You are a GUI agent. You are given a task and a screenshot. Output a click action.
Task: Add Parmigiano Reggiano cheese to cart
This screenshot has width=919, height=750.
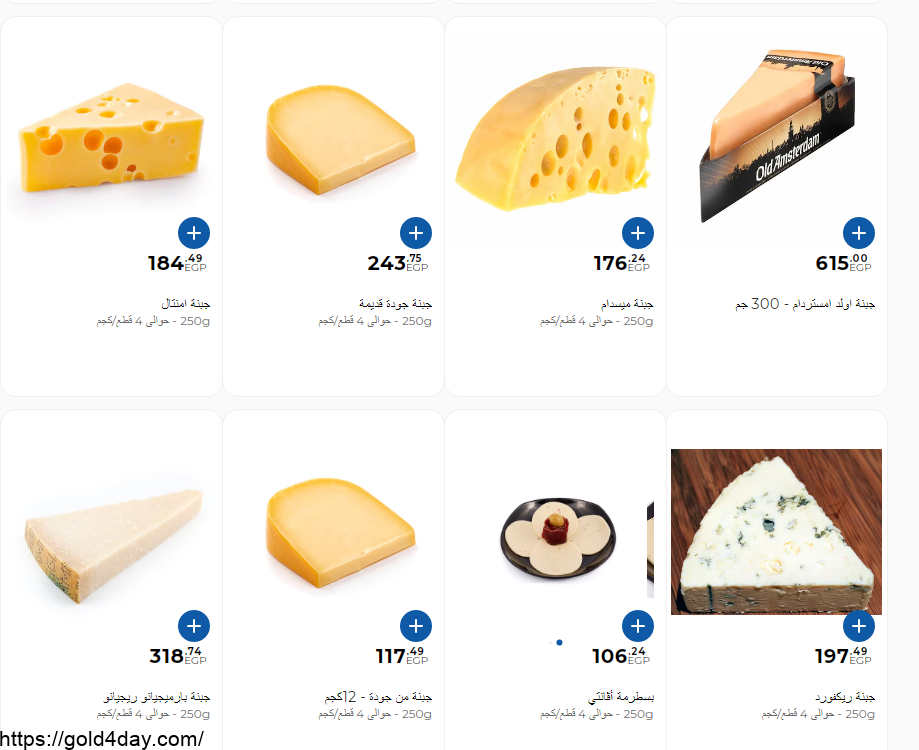click(194, 627)
